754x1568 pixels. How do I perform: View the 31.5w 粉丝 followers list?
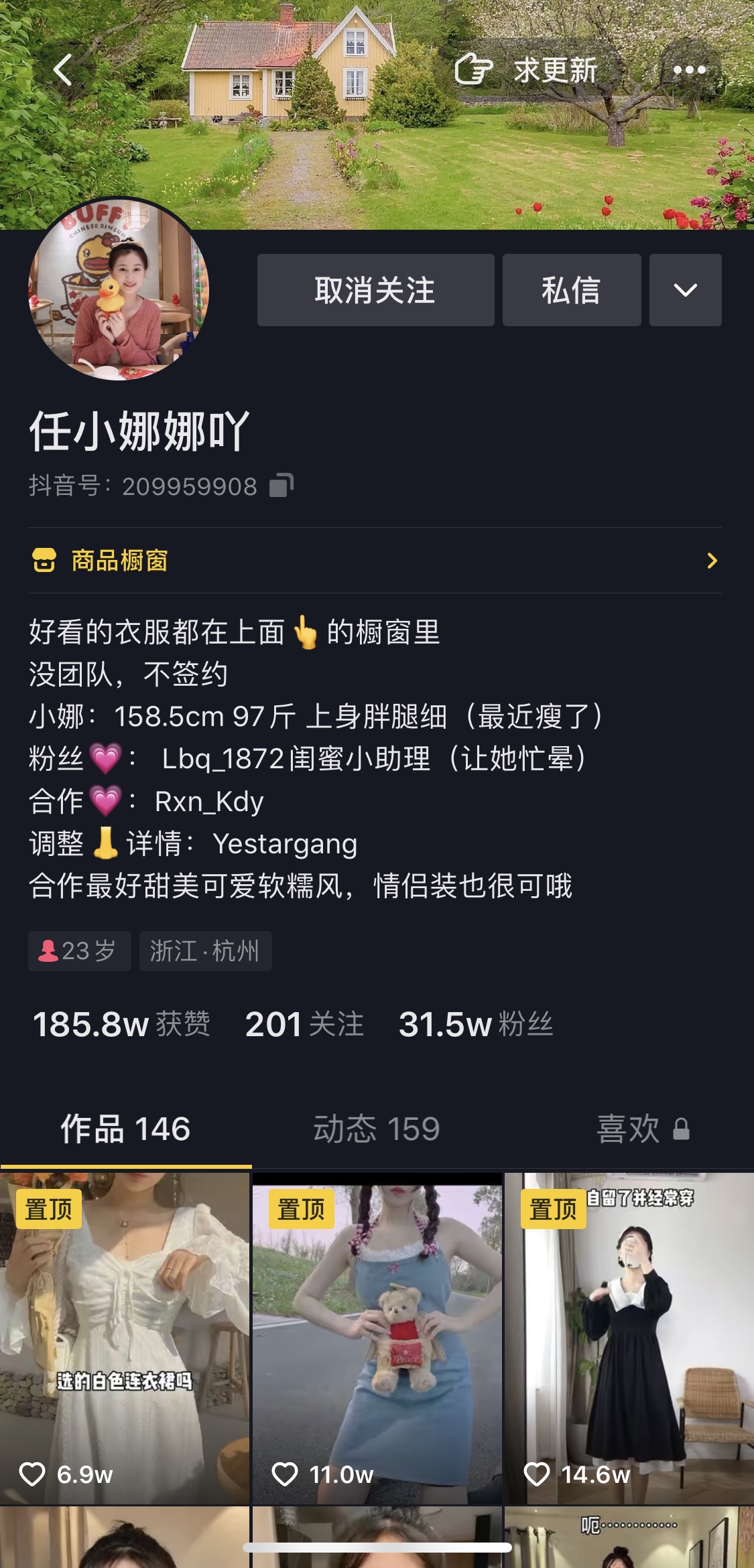(x=475, y=1024)
